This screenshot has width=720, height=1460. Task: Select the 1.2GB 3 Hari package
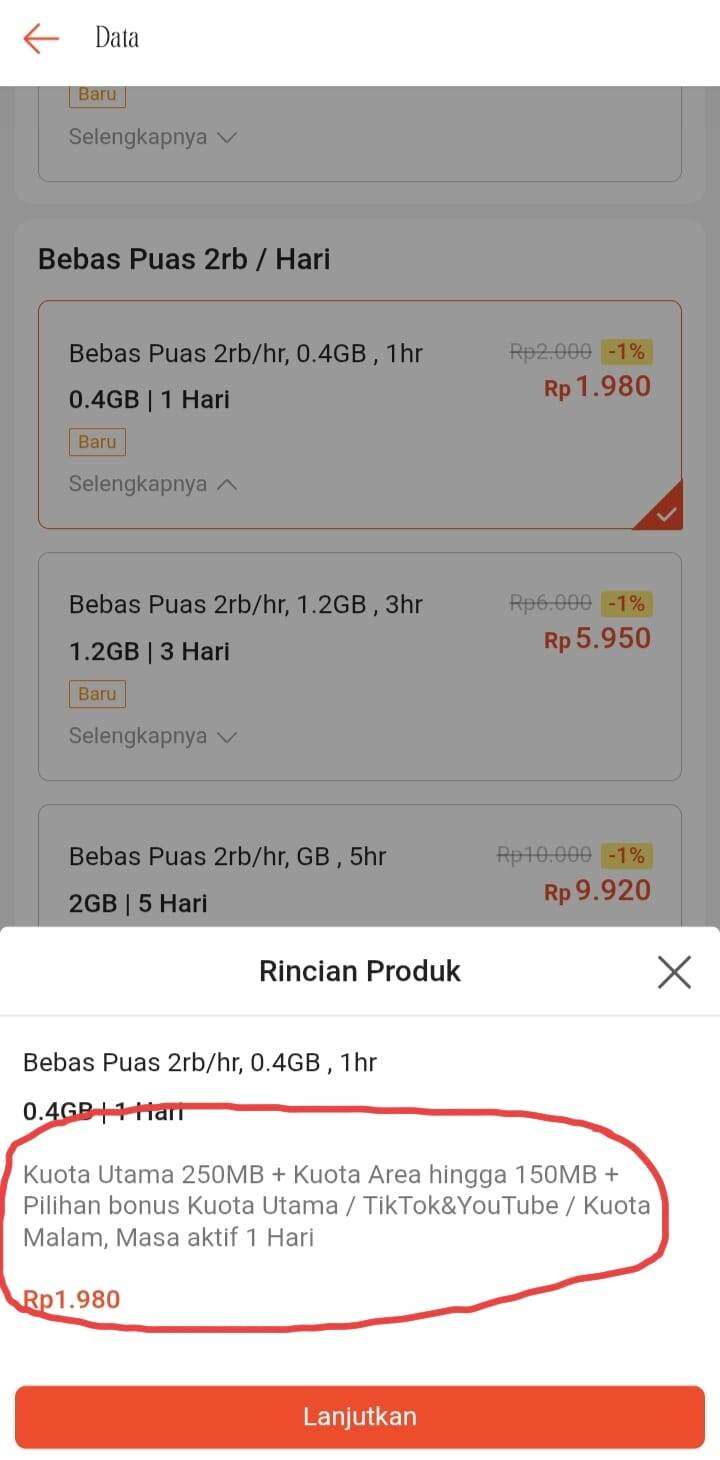coord(360,666)
